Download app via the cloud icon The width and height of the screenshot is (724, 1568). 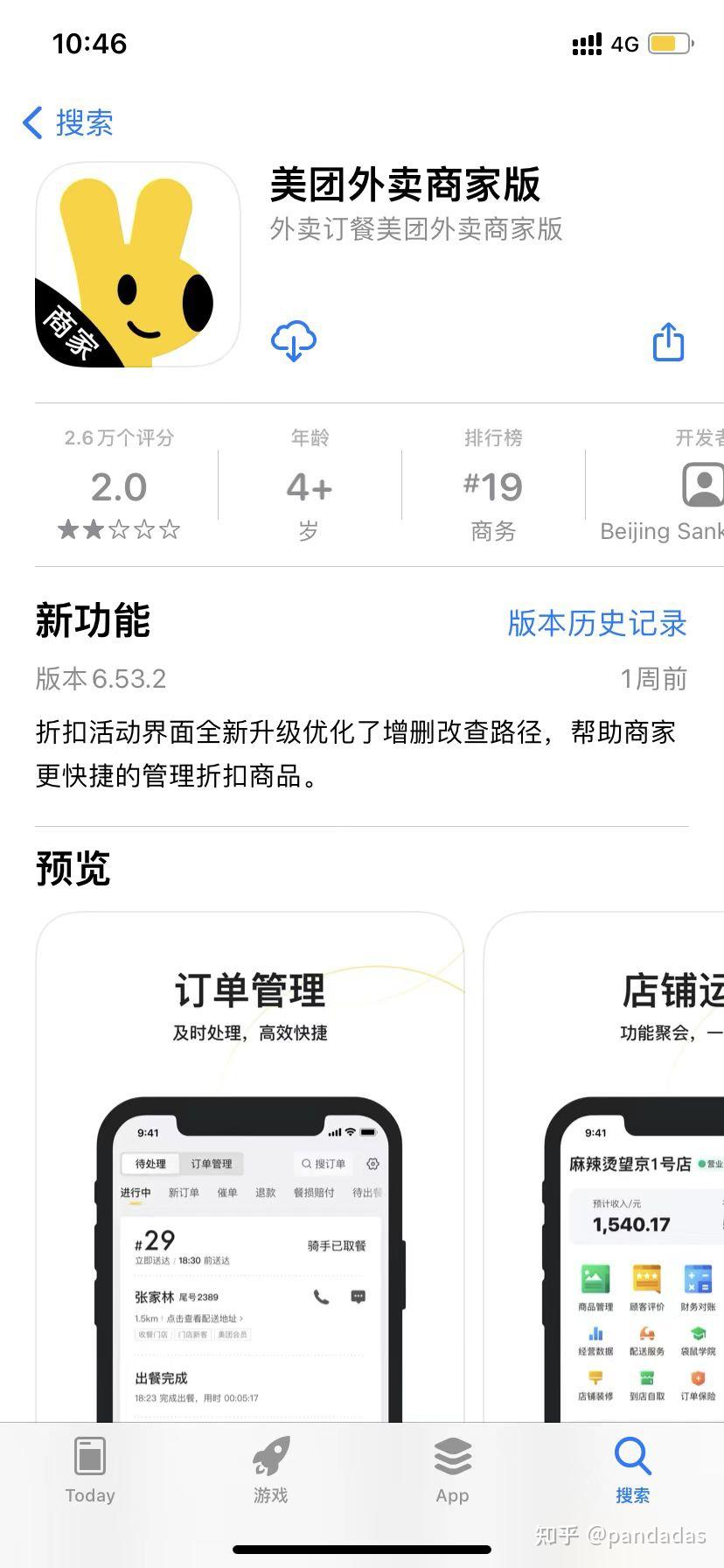[294, 341]
